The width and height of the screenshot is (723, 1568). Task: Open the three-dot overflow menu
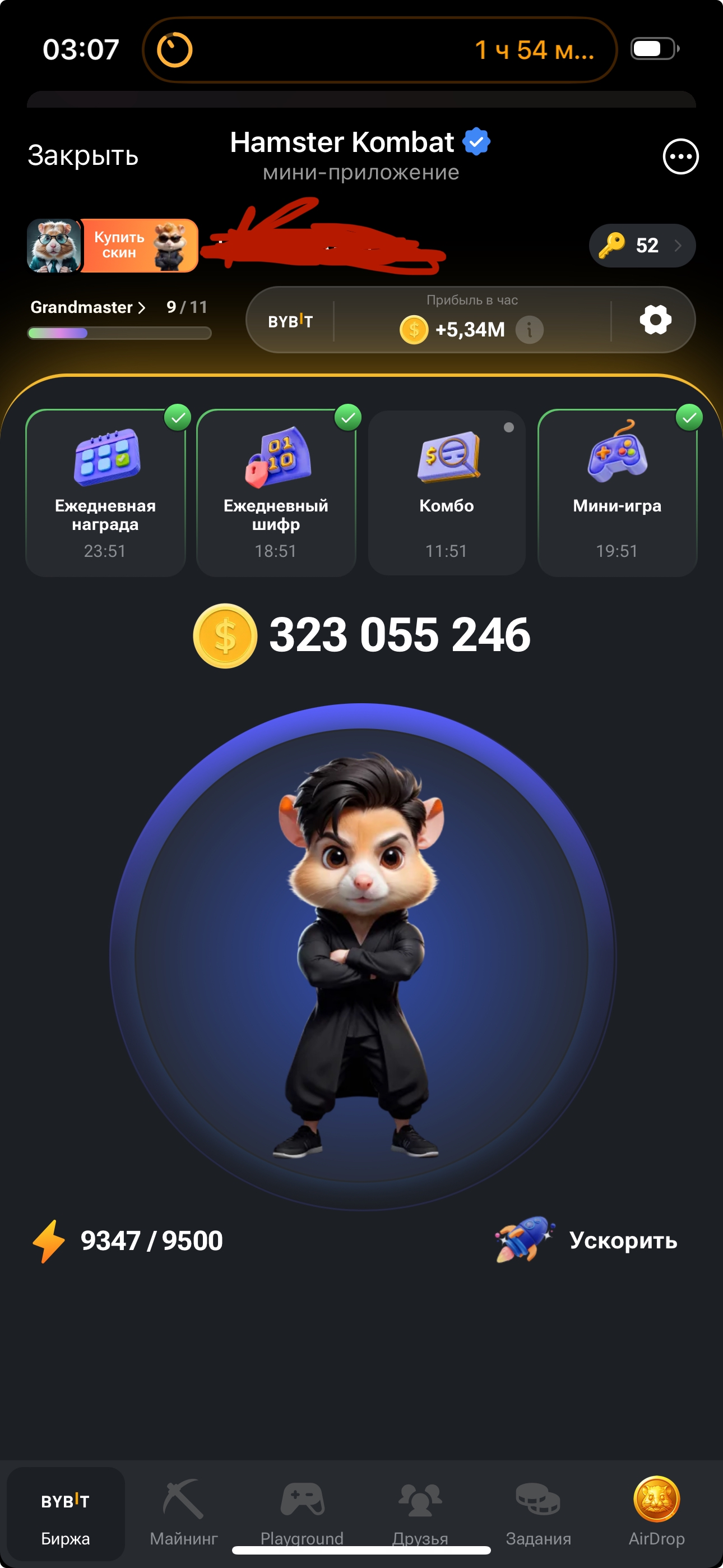(x=680, y=156)
